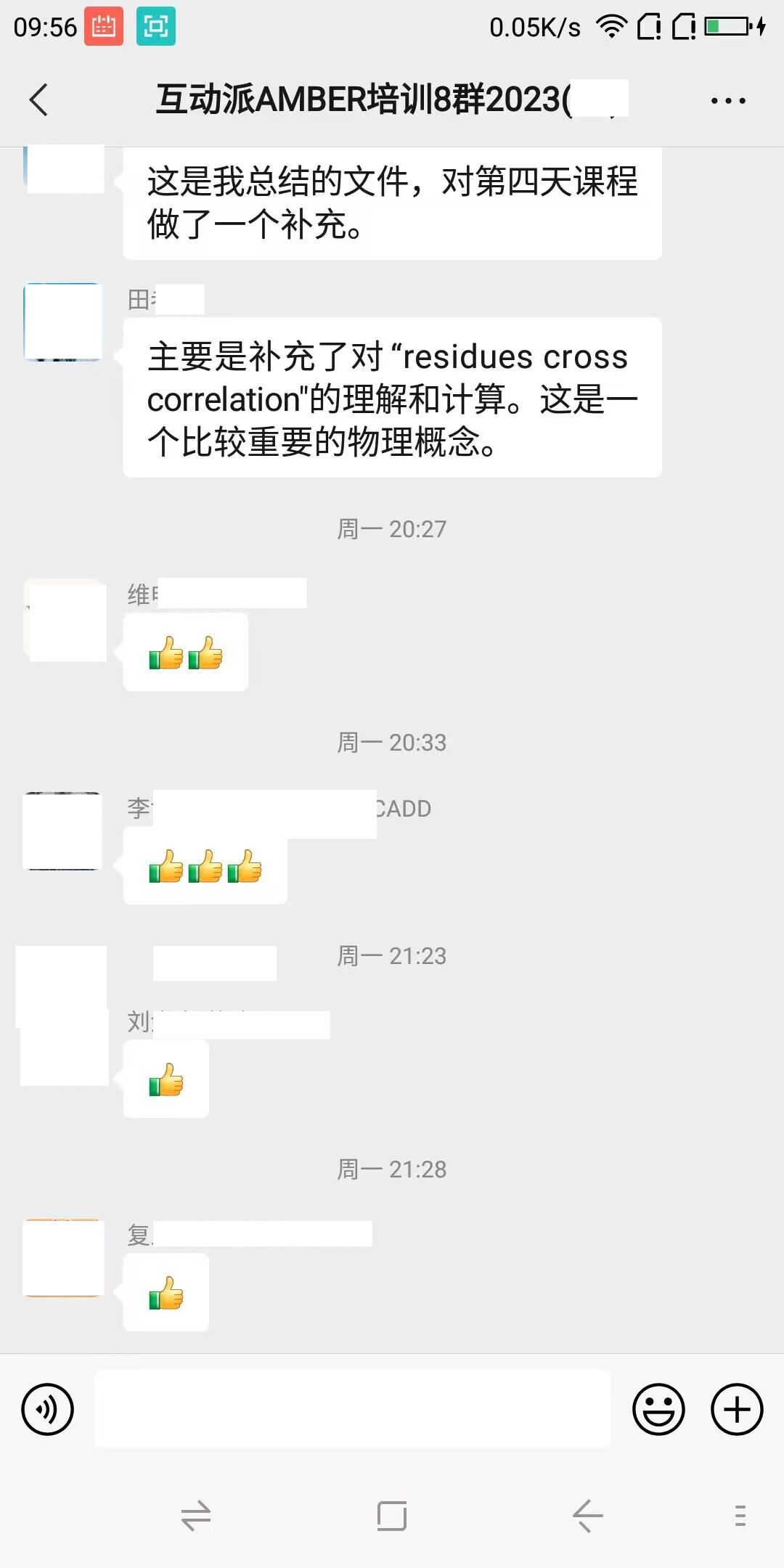784x1568 pixels.
Task: Tap the system back arrow in navigation bar
Action: (x=587, y=1516)
